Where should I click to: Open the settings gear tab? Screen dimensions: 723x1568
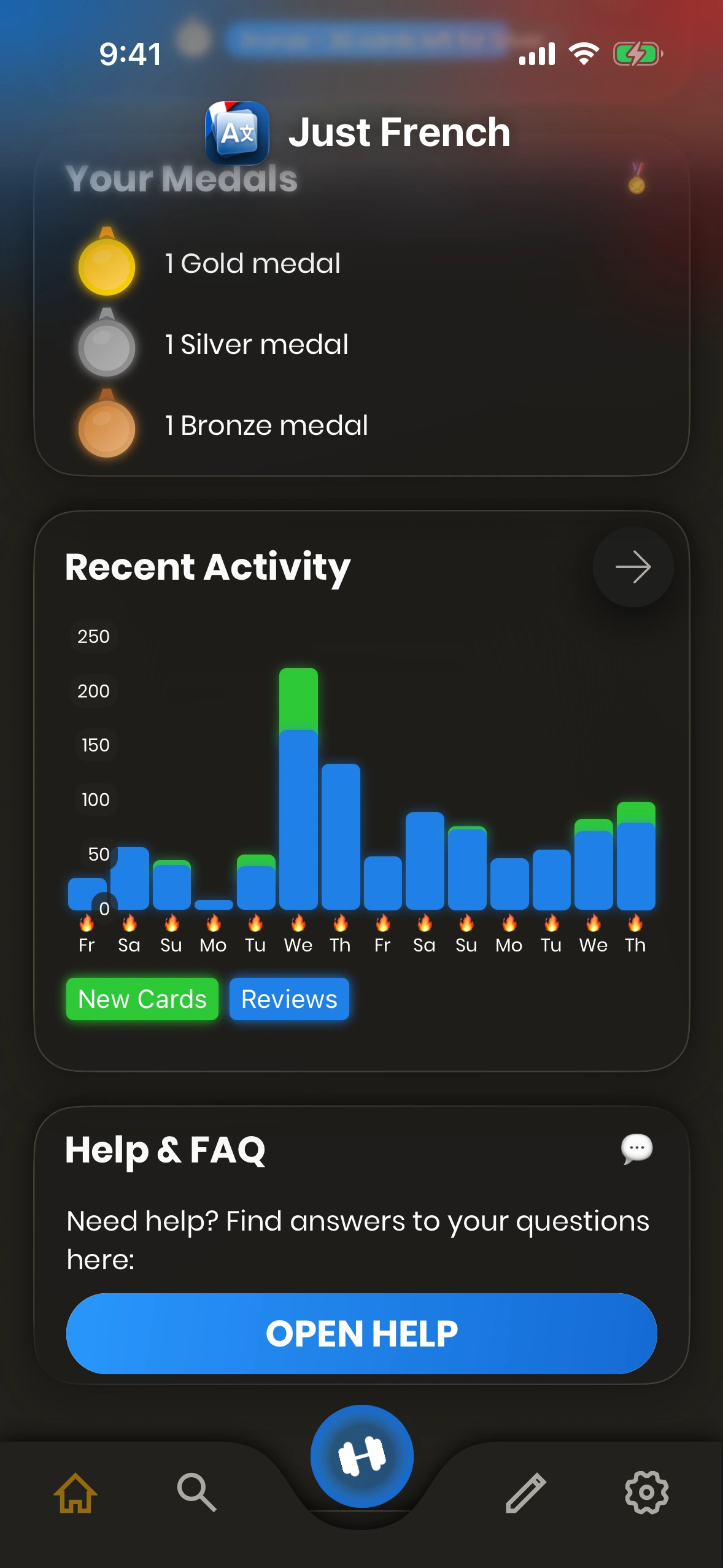[x=646, y=1492]
